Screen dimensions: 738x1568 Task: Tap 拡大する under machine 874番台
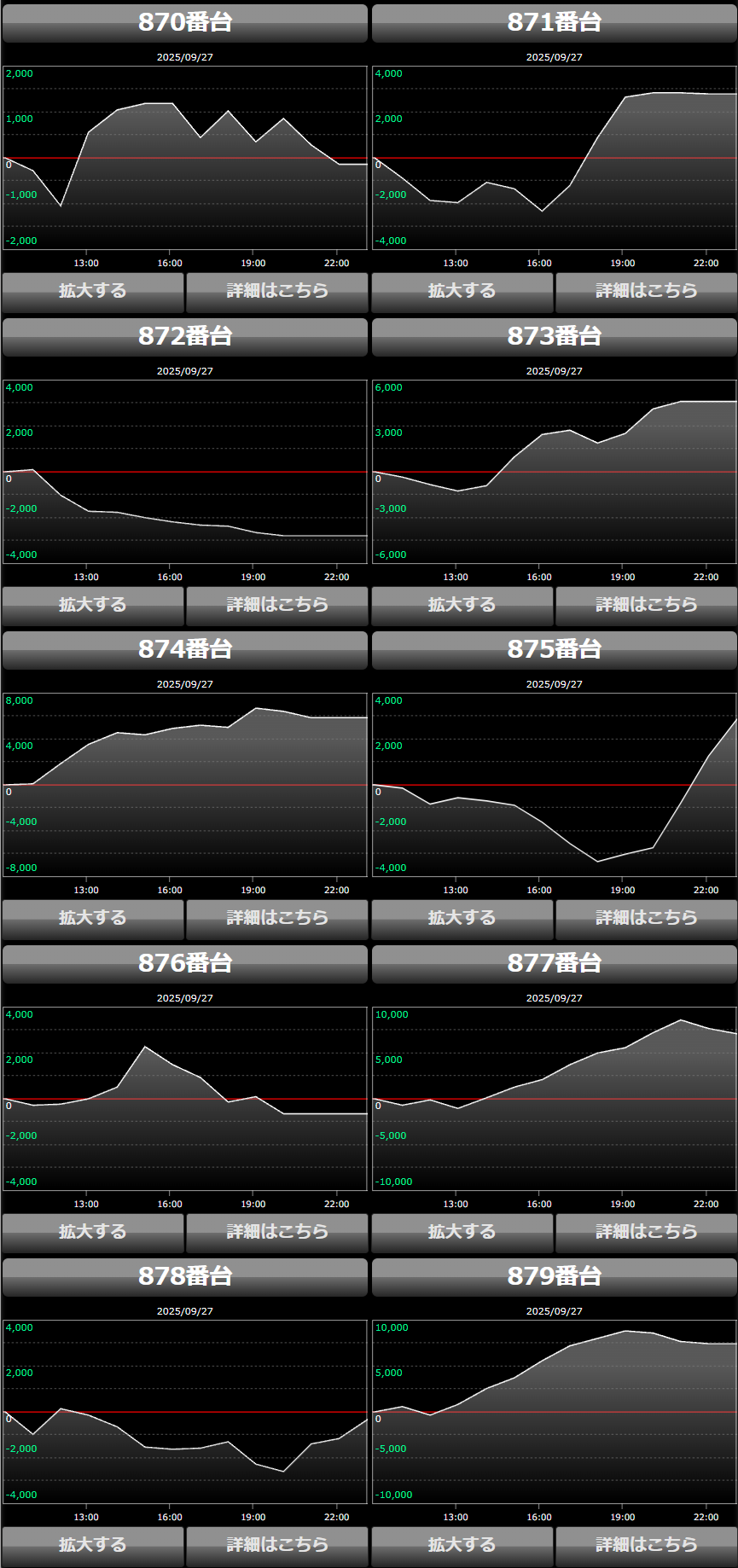point(93,918)
